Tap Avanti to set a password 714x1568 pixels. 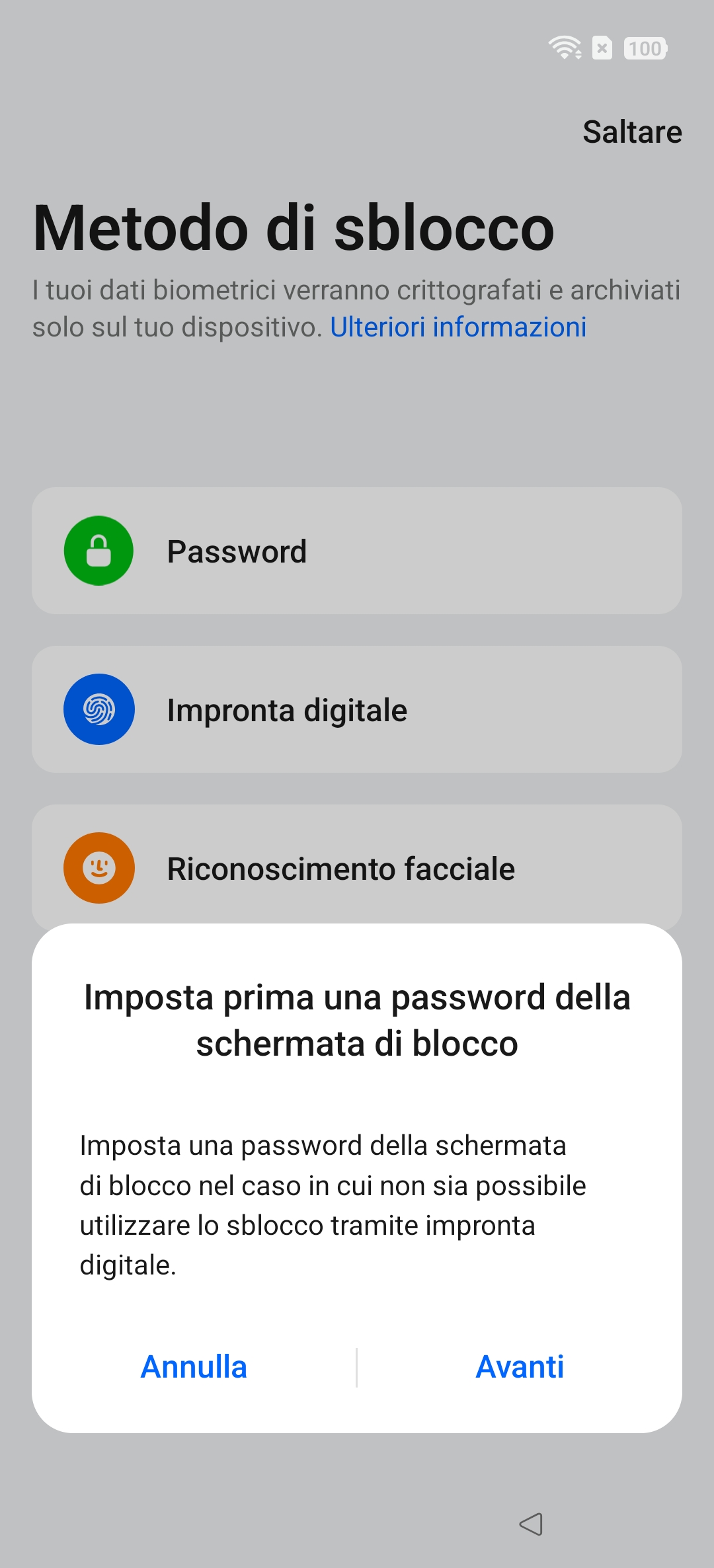click(520, 1367)
